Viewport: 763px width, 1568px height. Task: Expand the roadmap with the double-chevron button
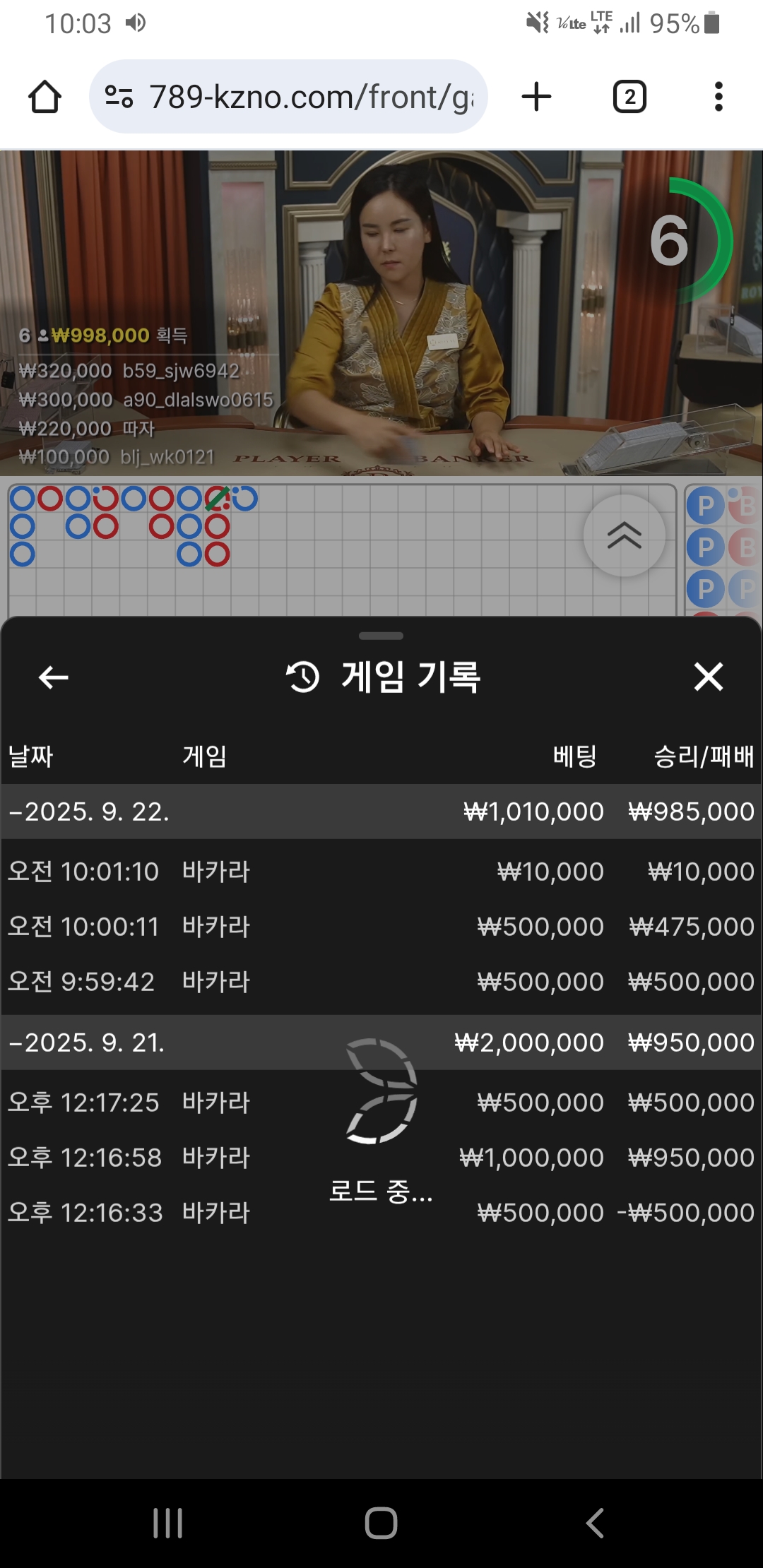pos(624,535)
